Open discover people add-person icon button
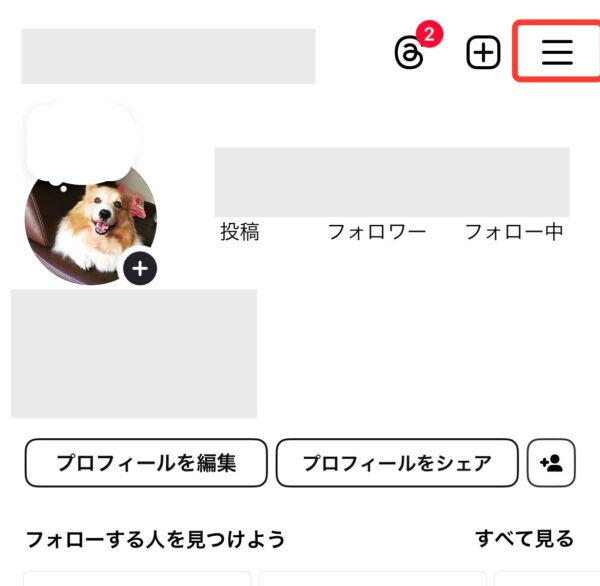600x586 pixels. point(551,463)
